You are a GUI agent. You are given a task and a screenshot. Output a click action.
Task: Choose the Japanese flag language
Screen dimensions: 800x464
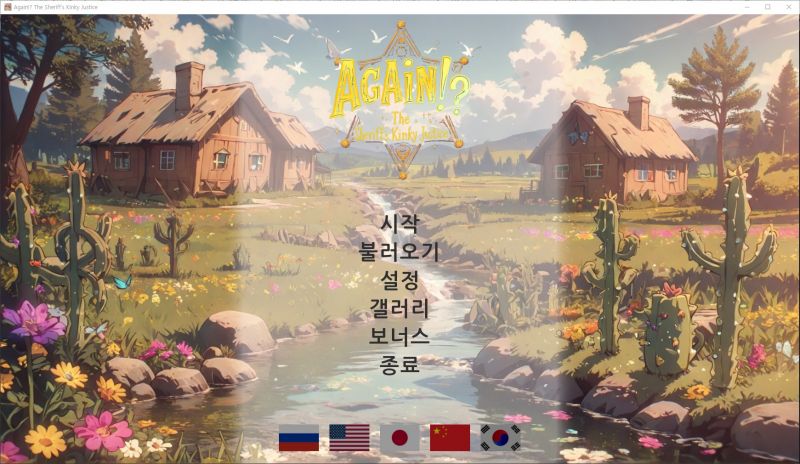(x=400, y=438)
